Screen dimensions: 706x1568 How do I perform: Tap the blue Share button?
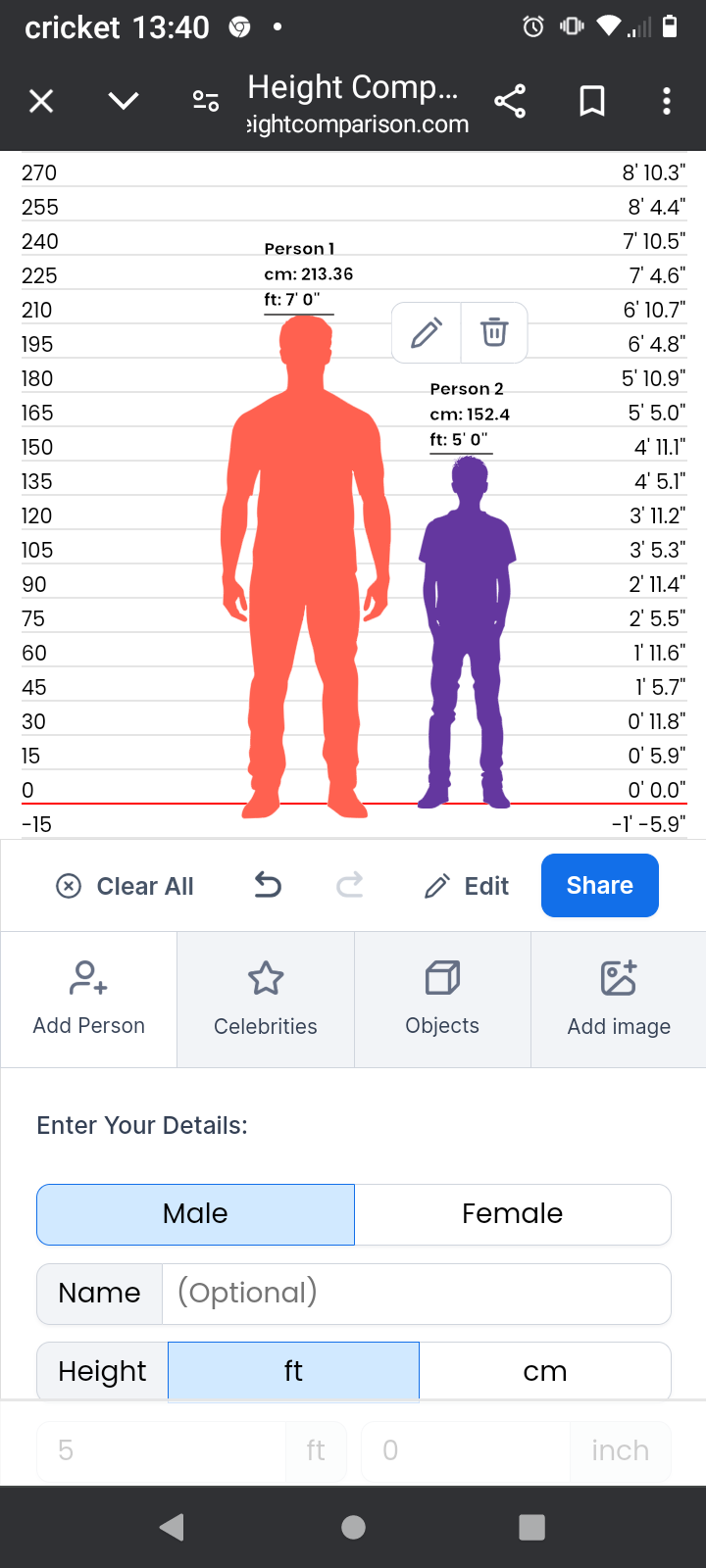599,886
